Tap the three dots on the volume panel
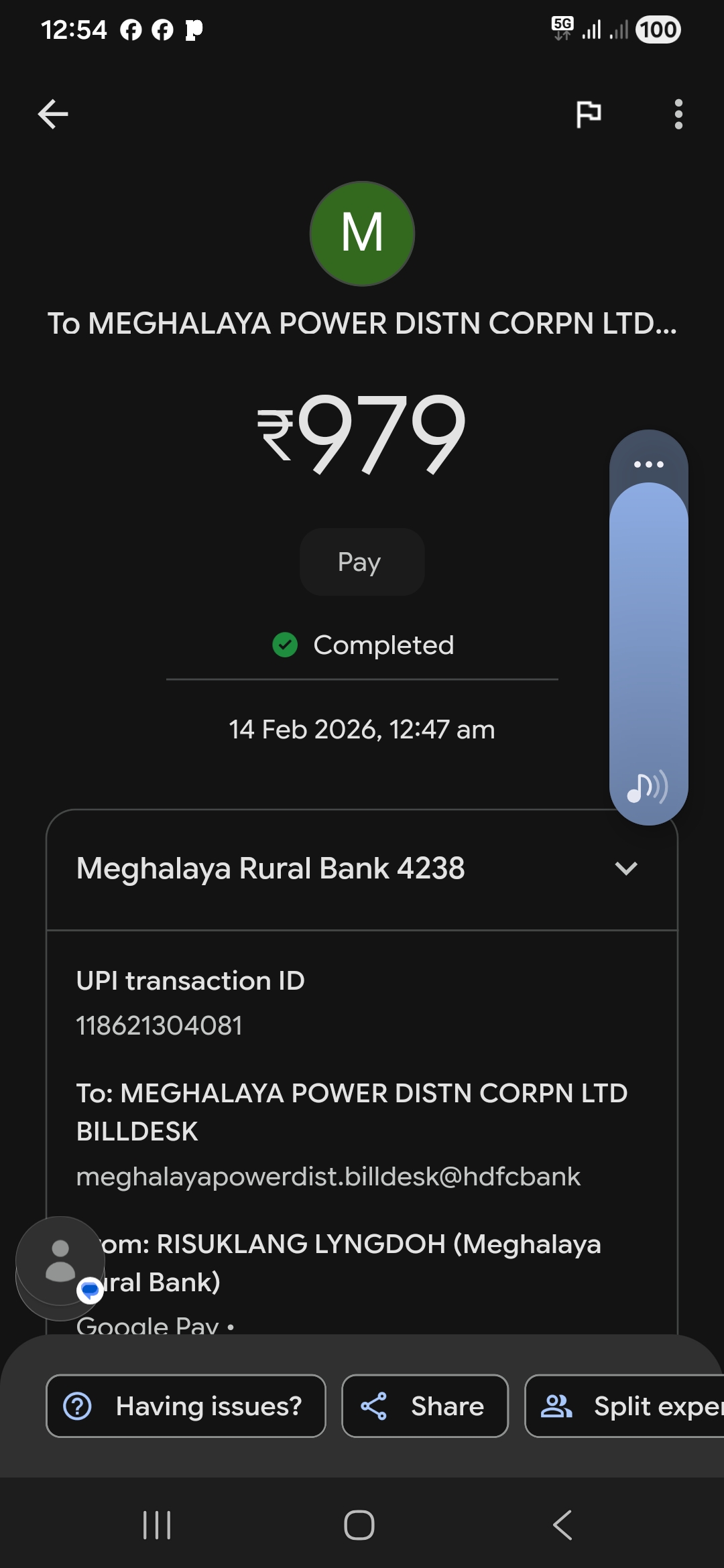Viewport: 724px width, 1568px height. point(648,464)
